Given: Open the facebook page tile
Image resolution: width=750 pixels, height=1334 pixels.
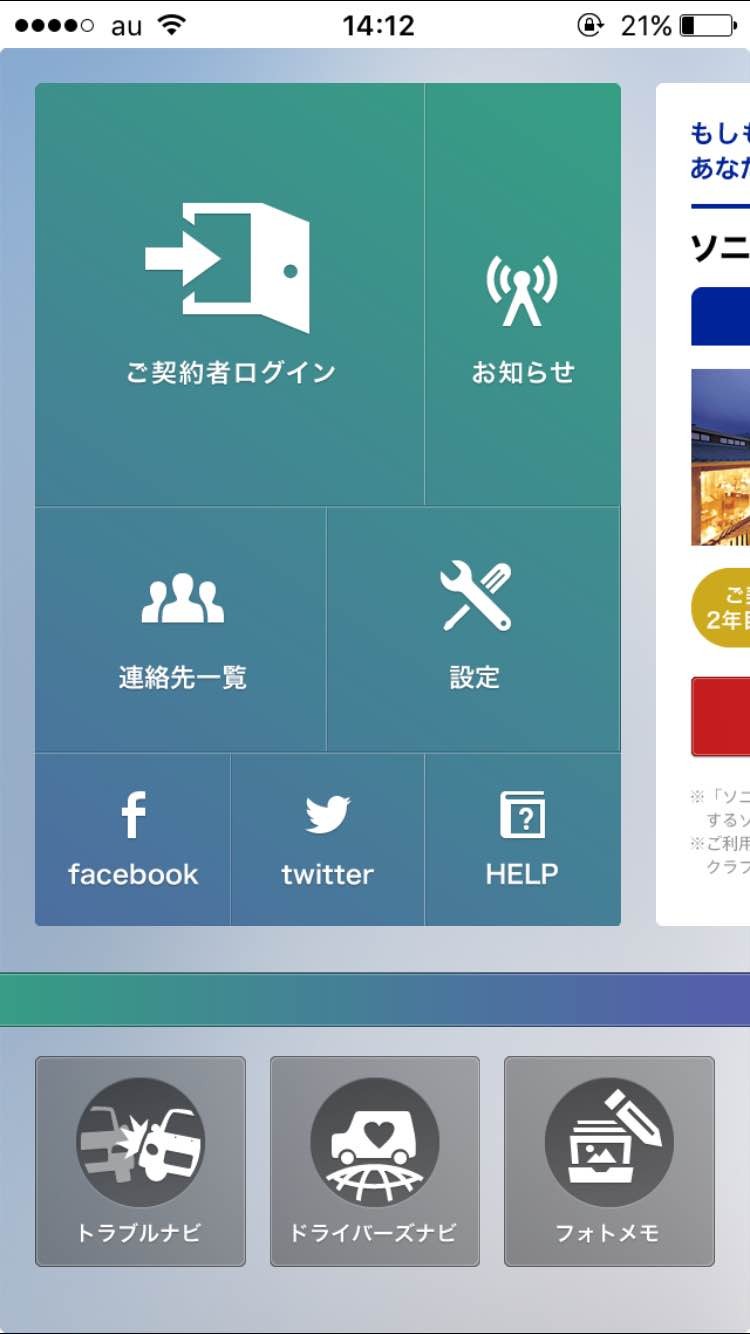Looking at the screenshot, I should 133,840.
